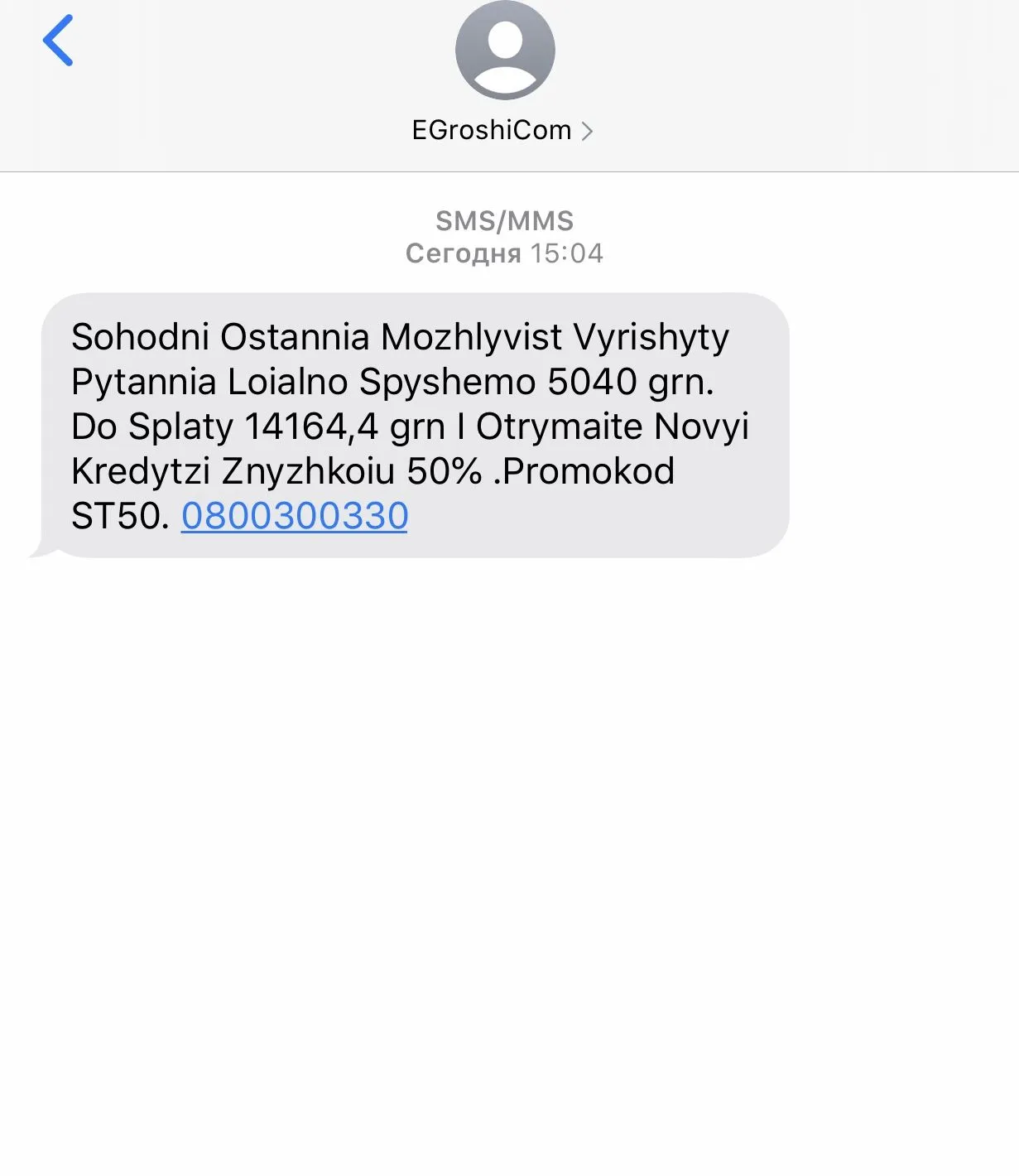
Task: Open EGroshiCom contact details
Action: pos(502,130)
